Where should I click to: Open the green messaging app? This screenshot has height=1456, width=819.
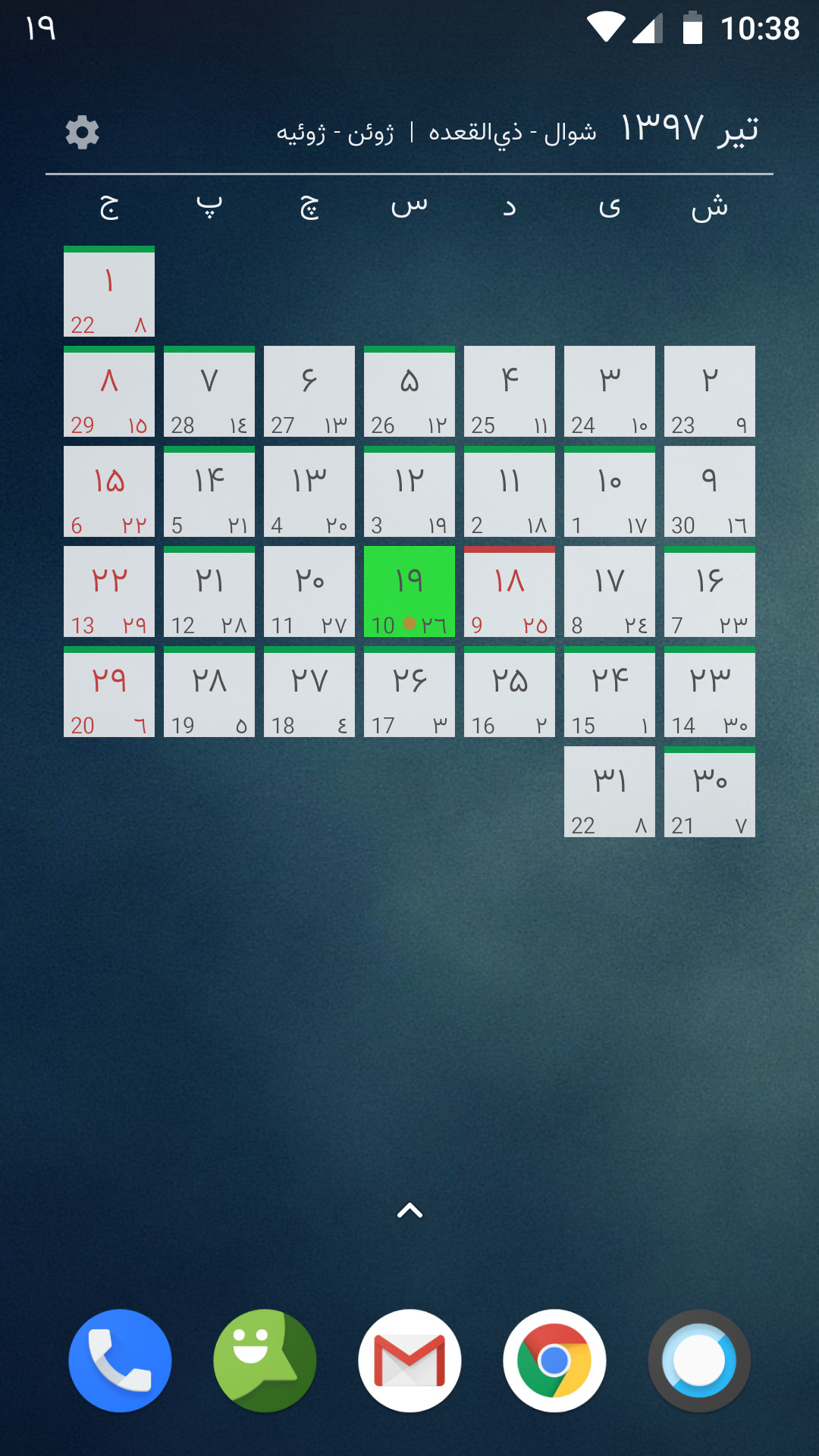265,1360
